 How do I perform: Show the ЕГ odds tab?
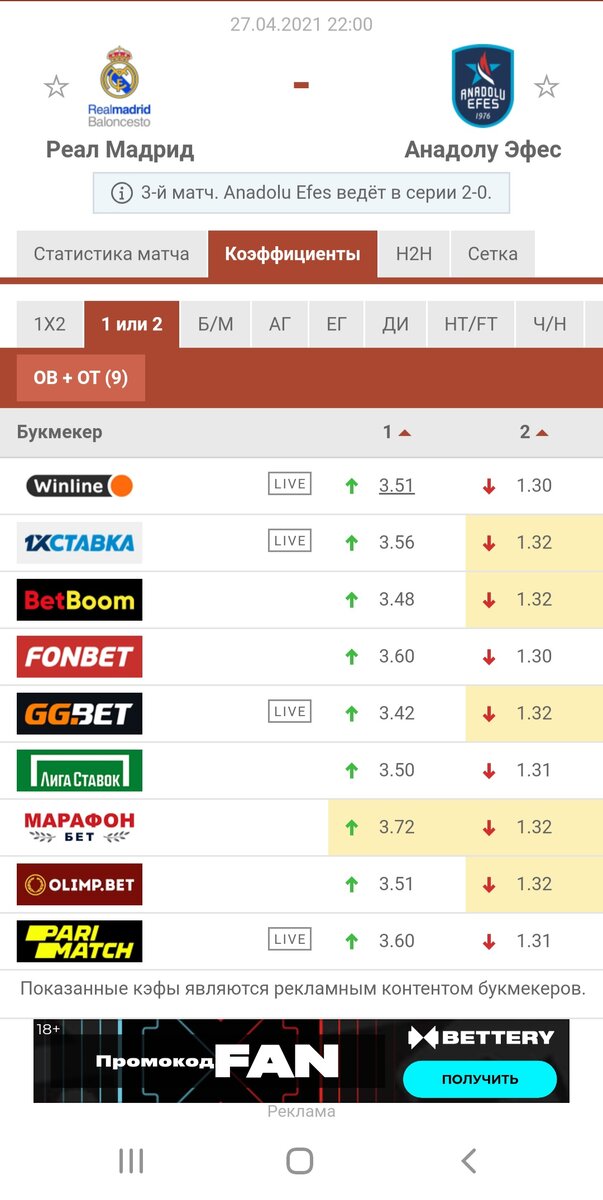pyautogui.click(x=337, y=324)
